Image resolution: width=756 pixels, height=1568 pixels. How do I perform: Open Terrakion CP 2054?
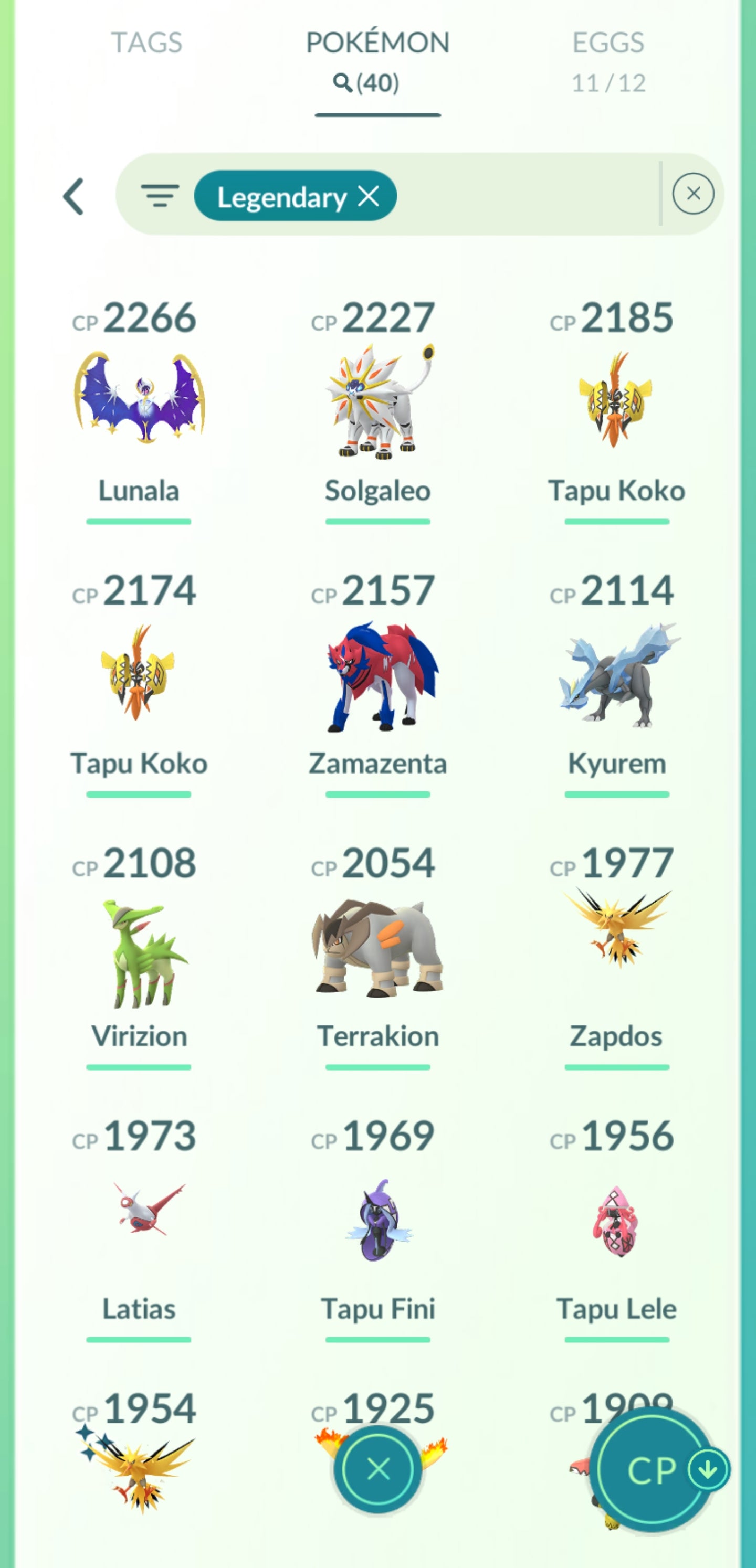[377, 948]
